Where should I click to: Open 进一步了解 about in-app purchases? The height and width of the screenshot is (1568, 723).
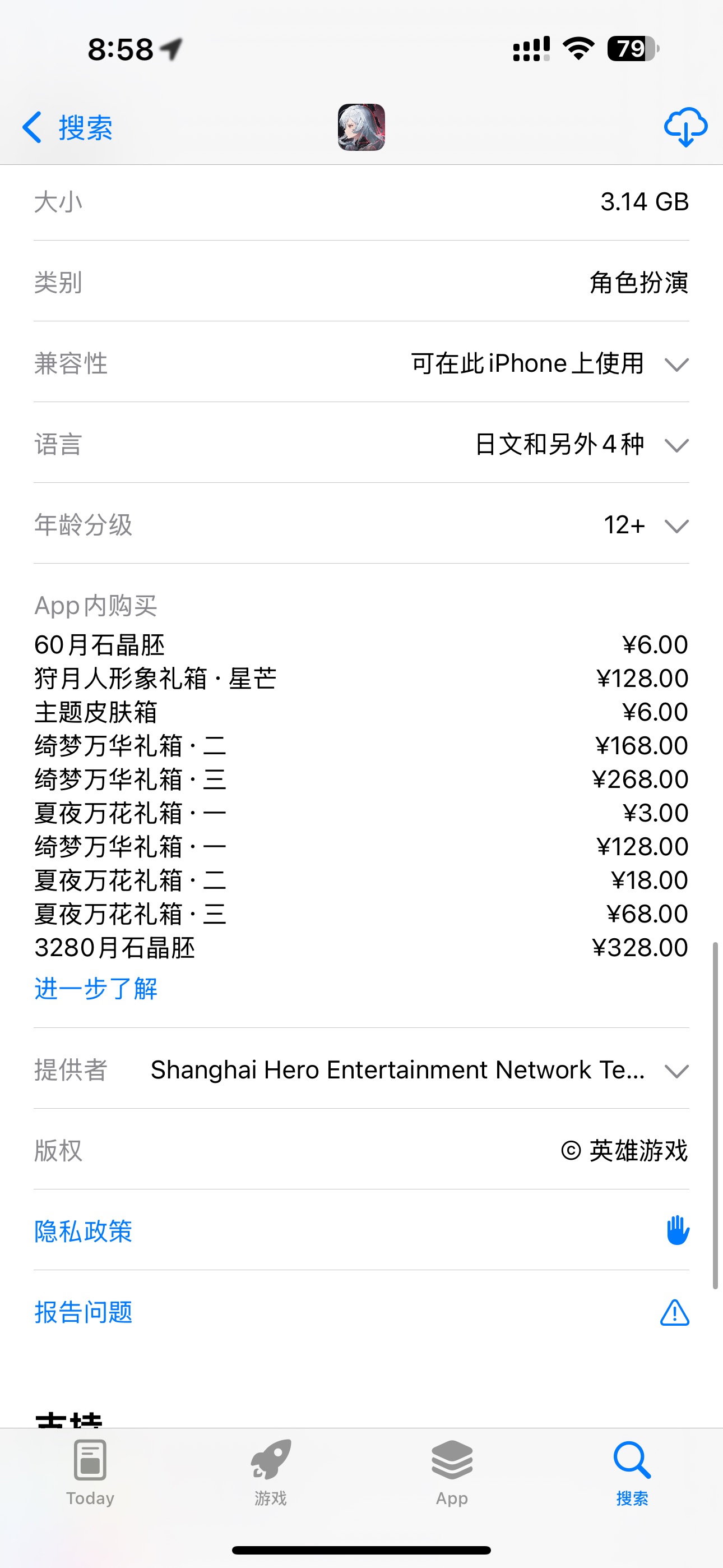(x=96, y=989)
